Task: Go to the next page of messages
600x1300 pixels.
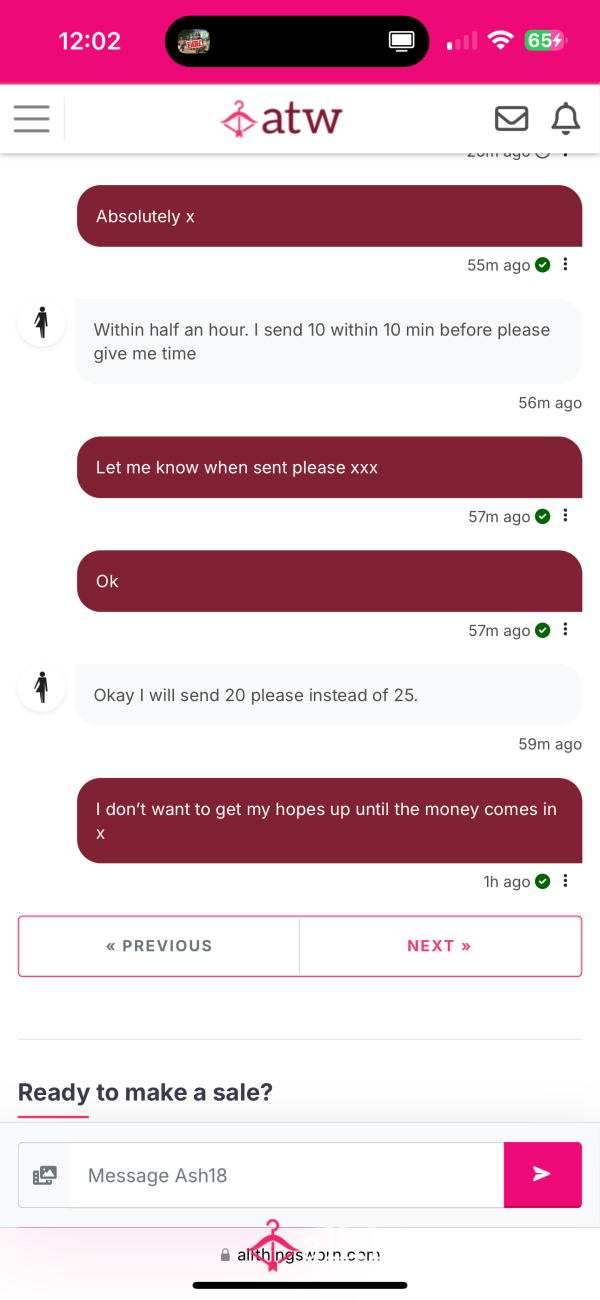Action: point(440,946)
